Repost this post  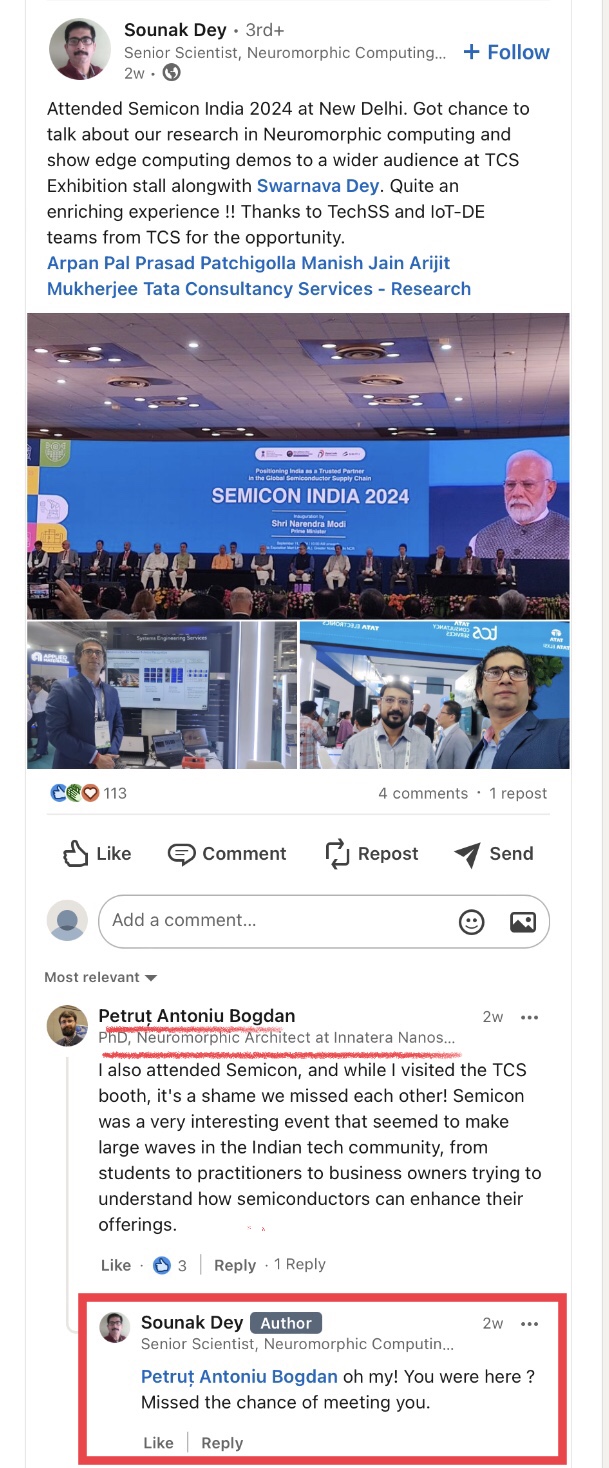pyautogui.click(x=371, y=853)
